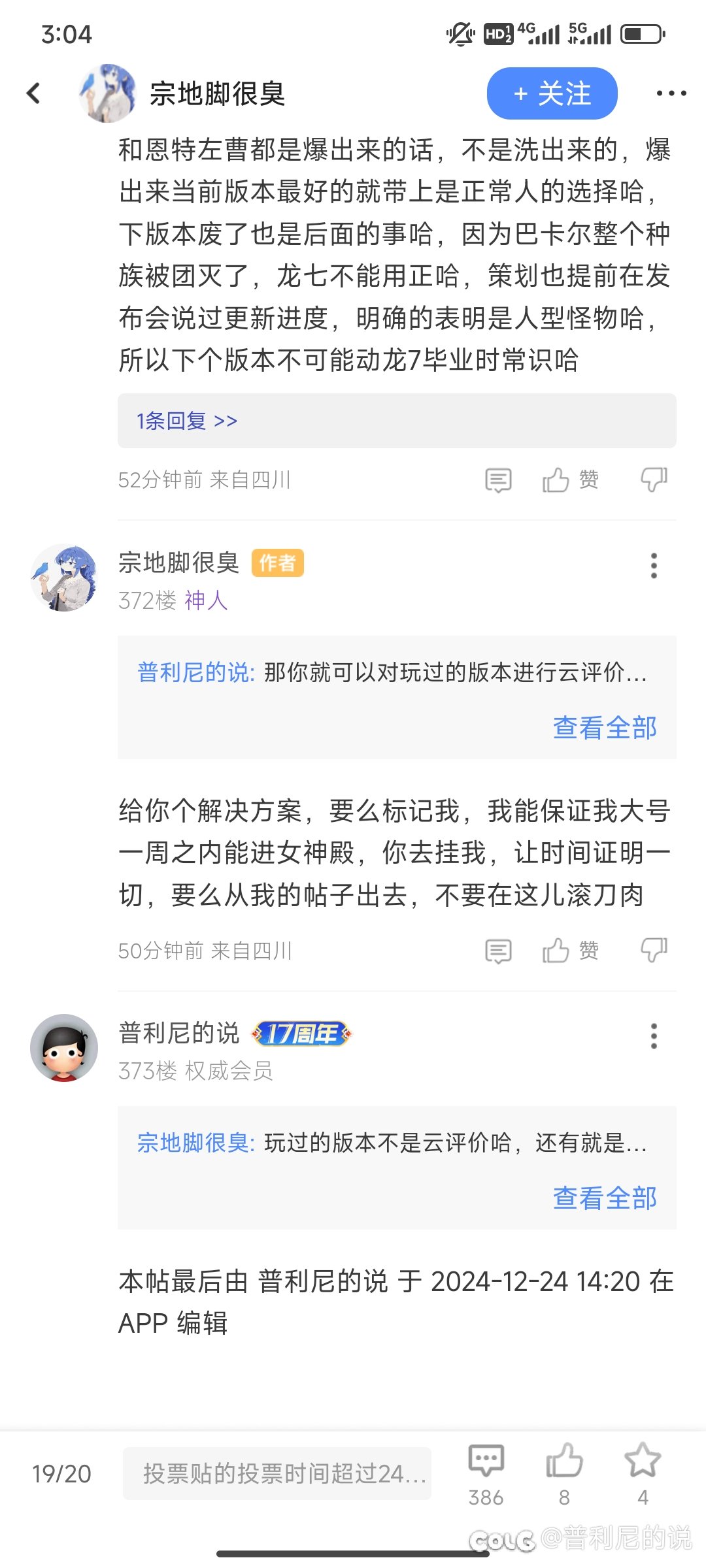Like the post in the bottom bar
This screenshot has height=1568, width=706.
[x=564, y=1474]
